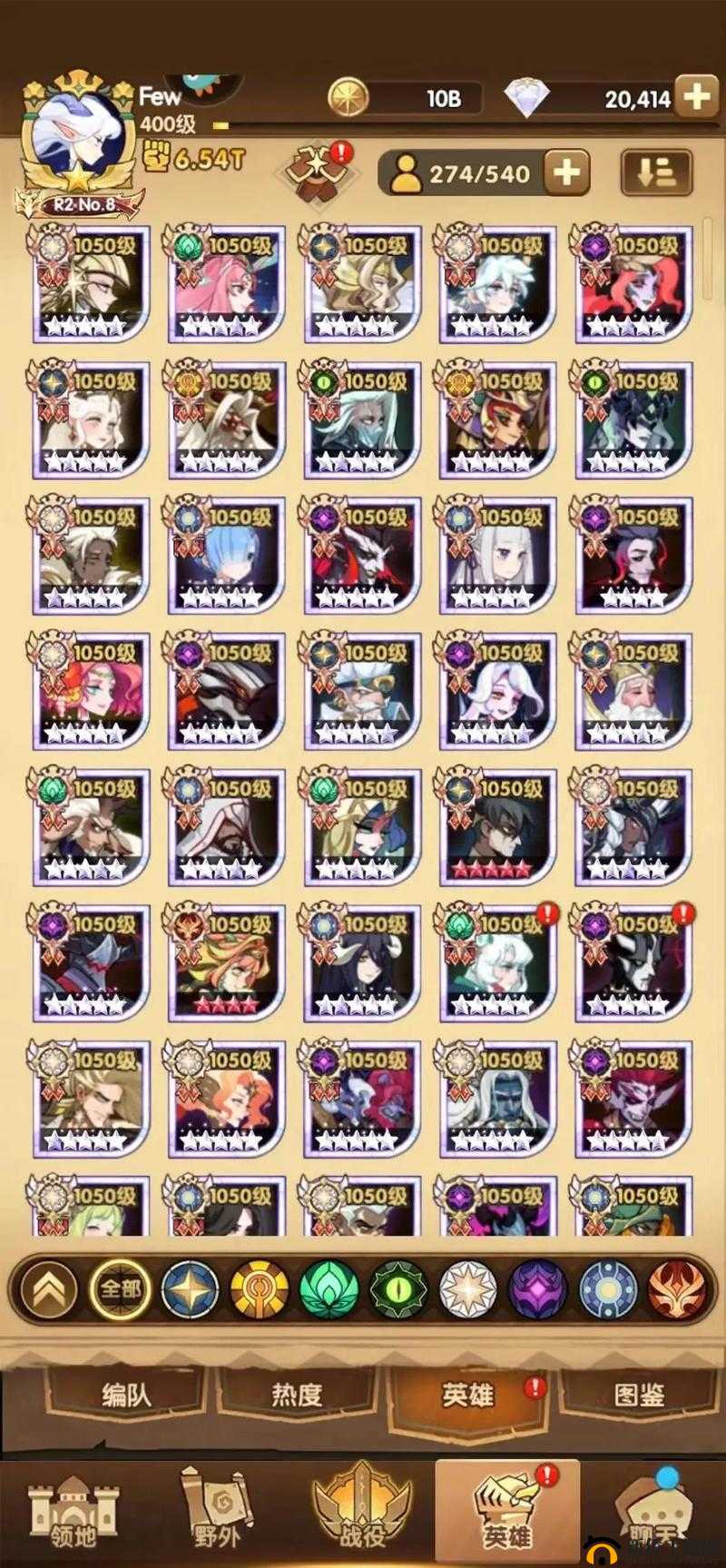Filter heroes by green leaf faction
Screen dimensions: 726x1568
[329, 1288]
